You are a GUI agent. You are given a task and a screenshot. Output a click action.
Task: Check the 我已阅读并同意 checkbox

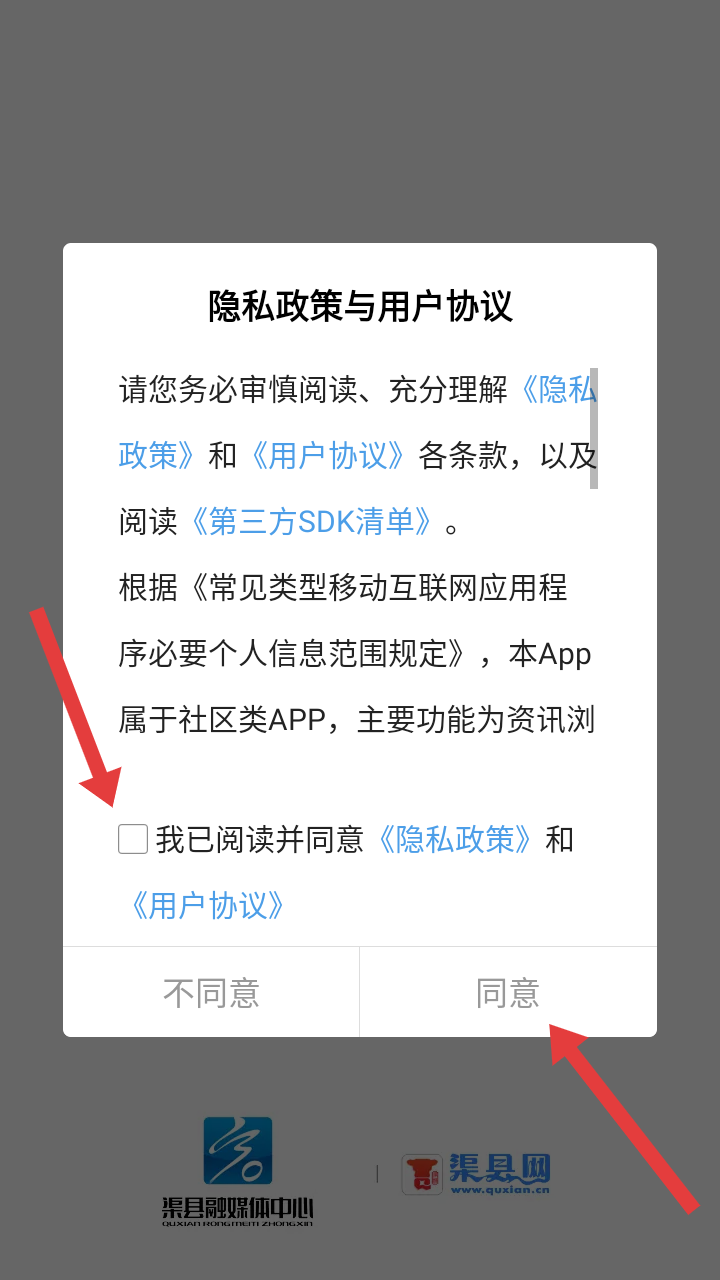click(x=133, y=839)
